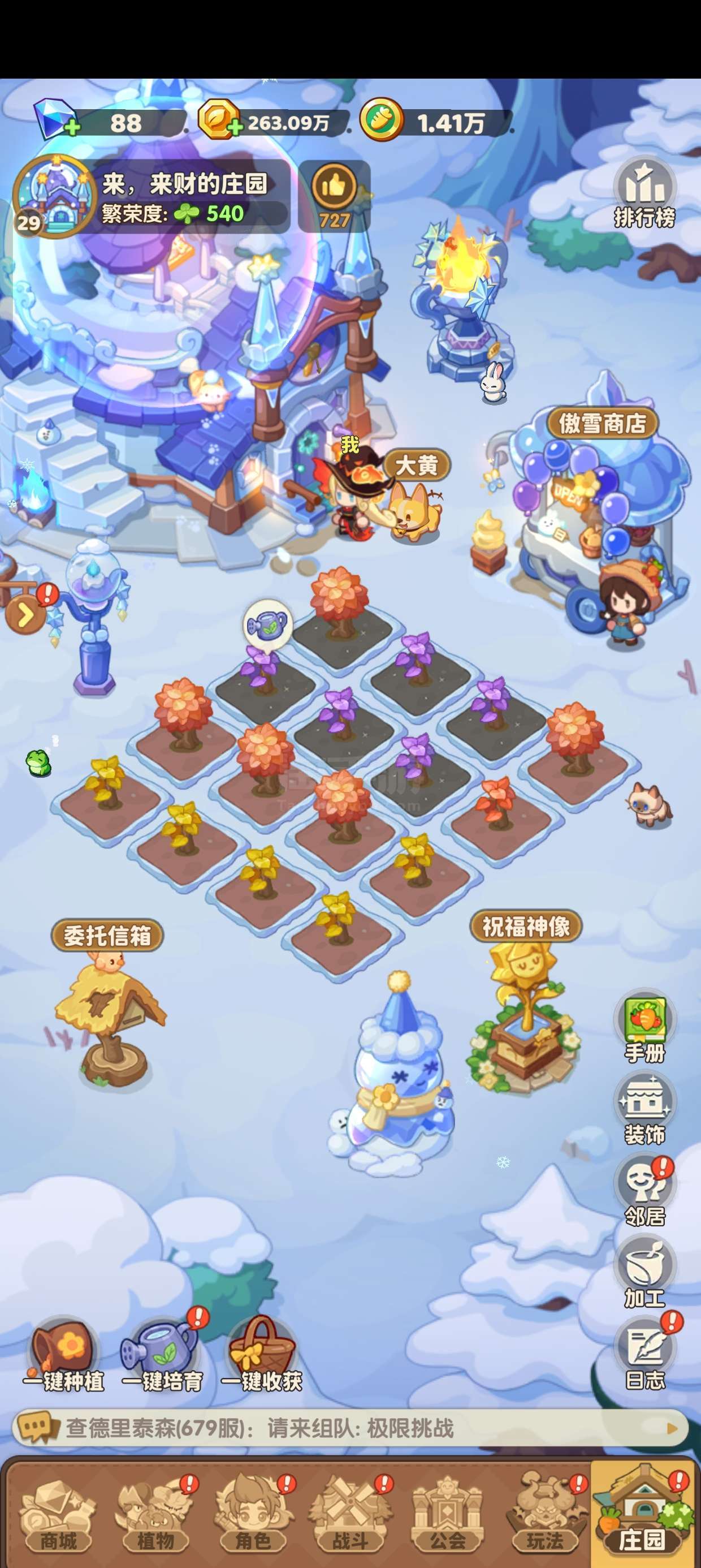Add more diamonds with the plus icon

point(71,127)
